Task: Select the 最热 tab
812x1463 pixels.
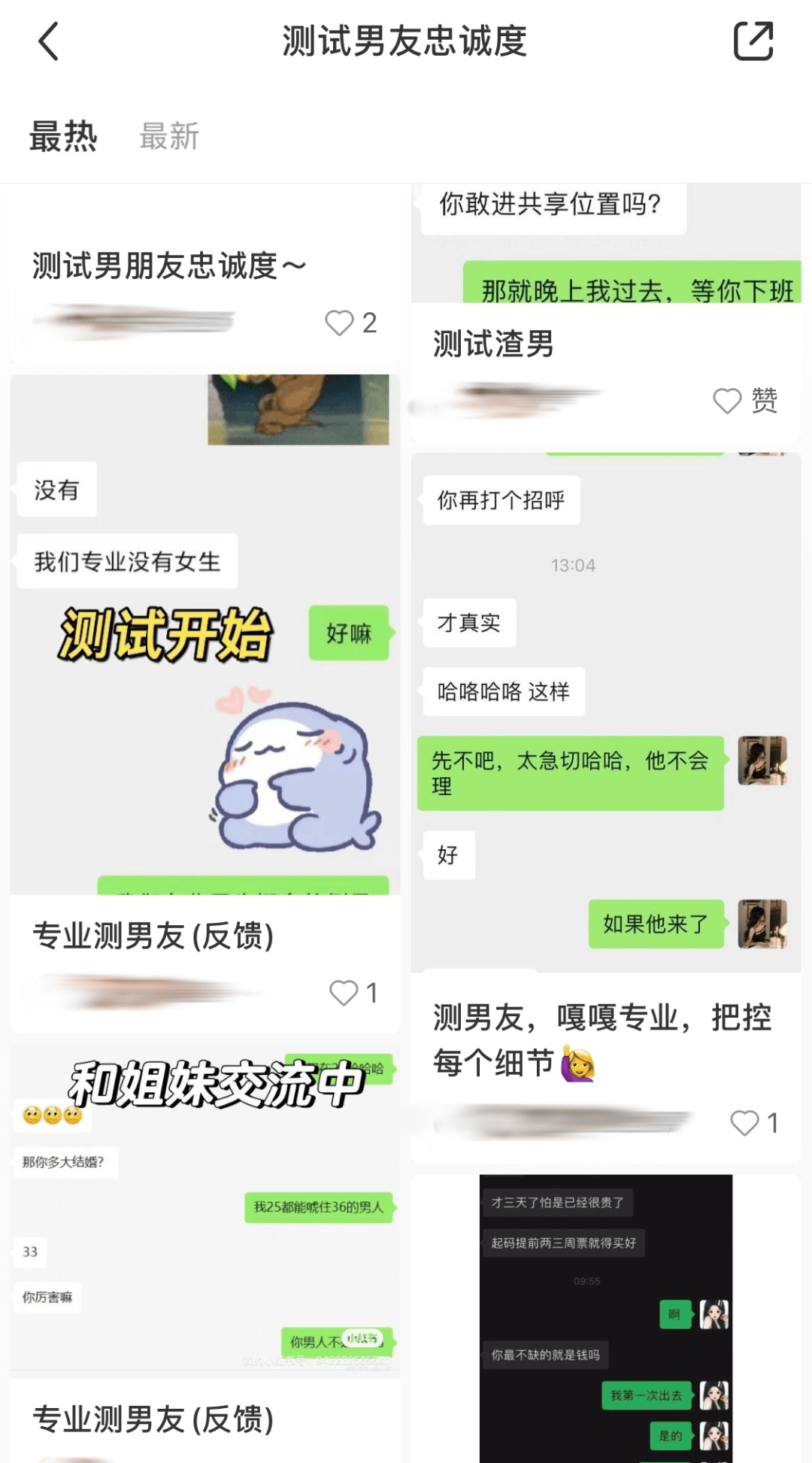Action: point(63,137)
